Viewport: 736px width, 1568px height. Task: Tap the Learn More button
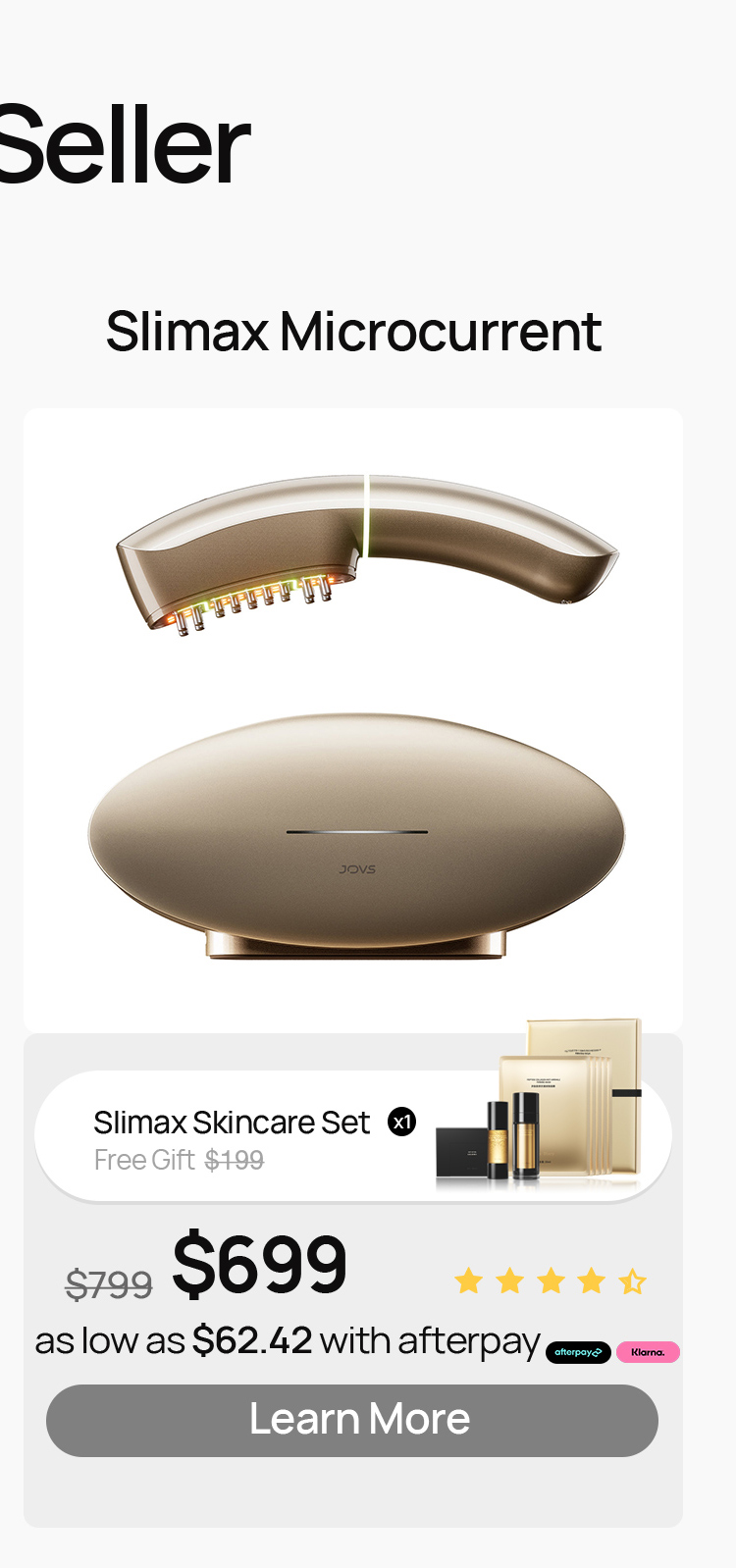click(x=351, y=1420)
